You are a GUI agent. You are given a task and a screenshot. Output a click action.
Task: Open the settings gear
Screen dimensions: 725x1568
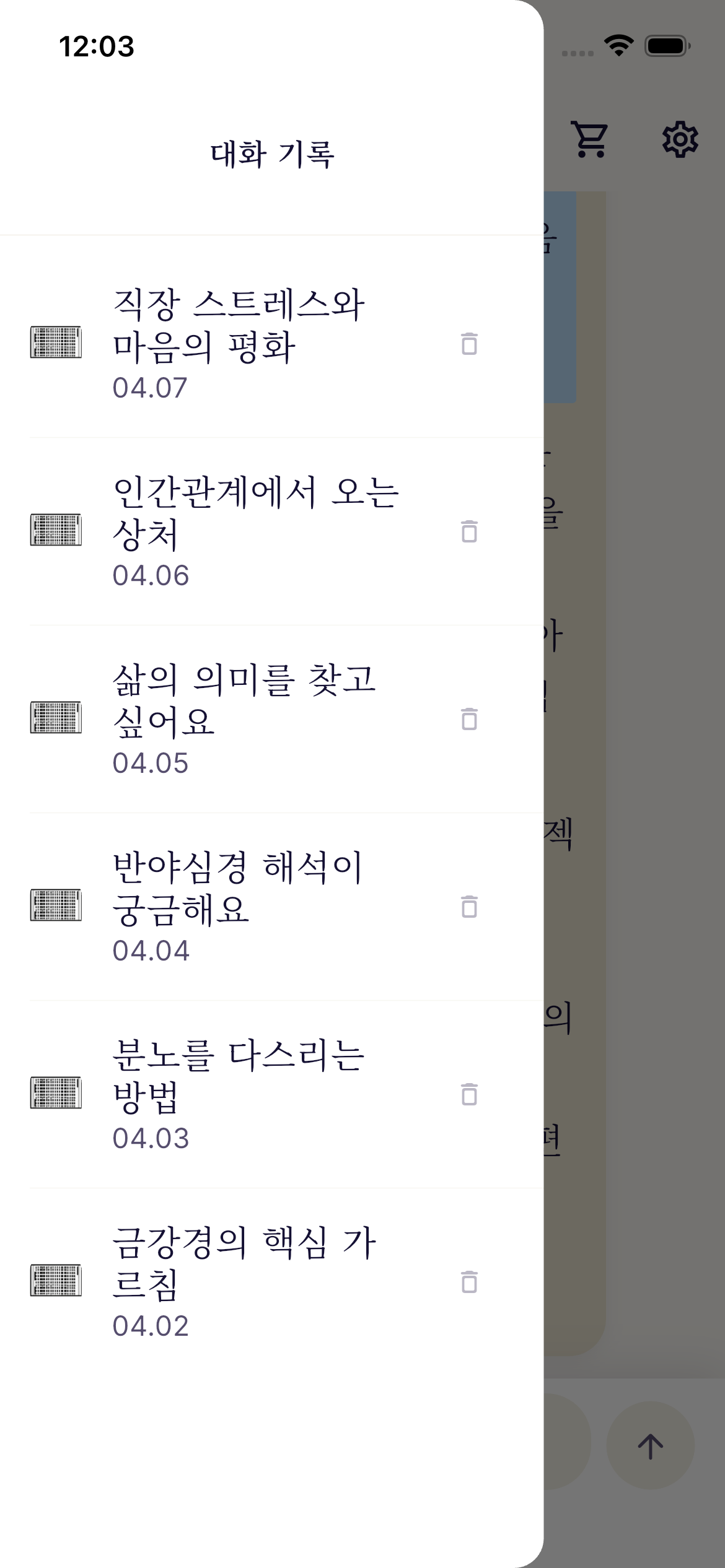[680, 139]
